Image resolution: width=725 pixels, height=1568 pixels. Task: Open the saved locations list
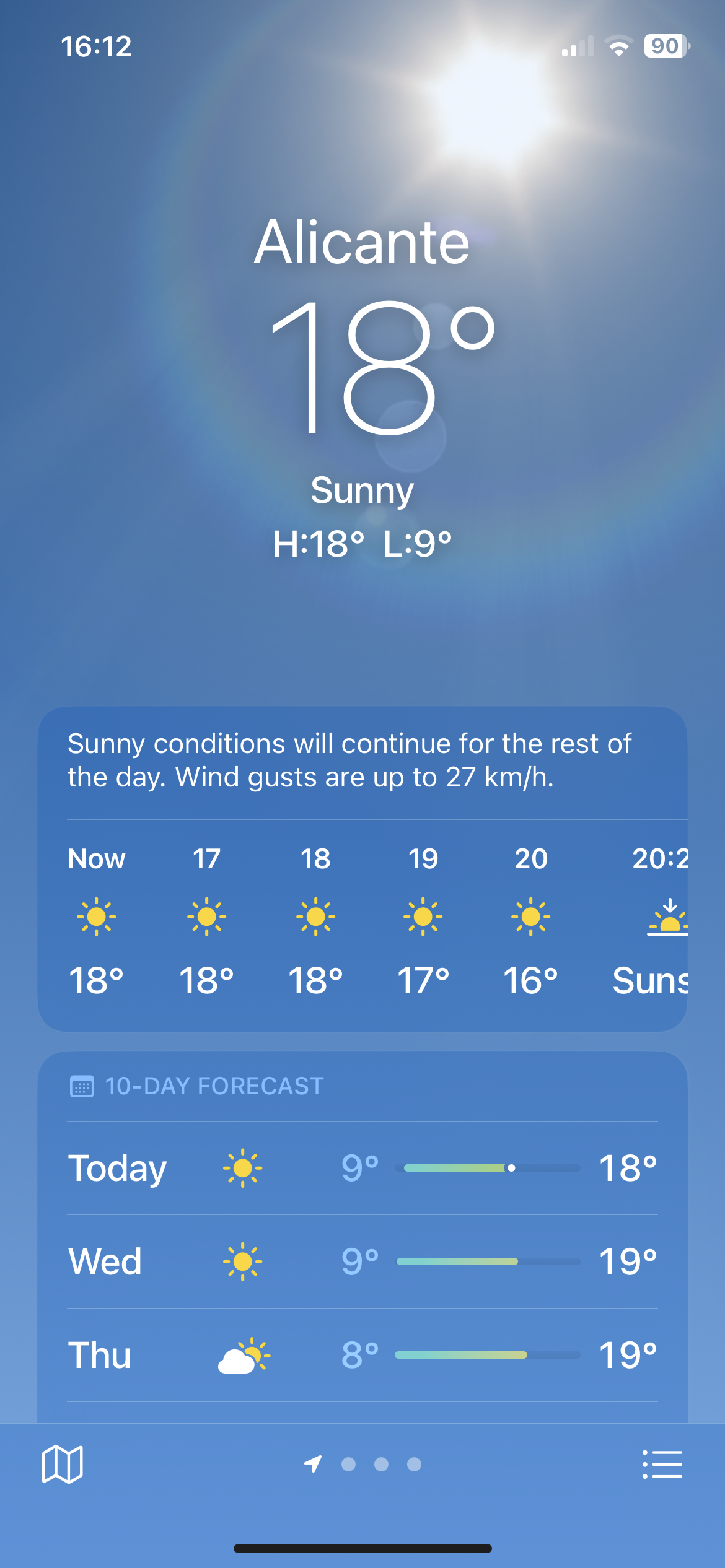click(662, 1464)
